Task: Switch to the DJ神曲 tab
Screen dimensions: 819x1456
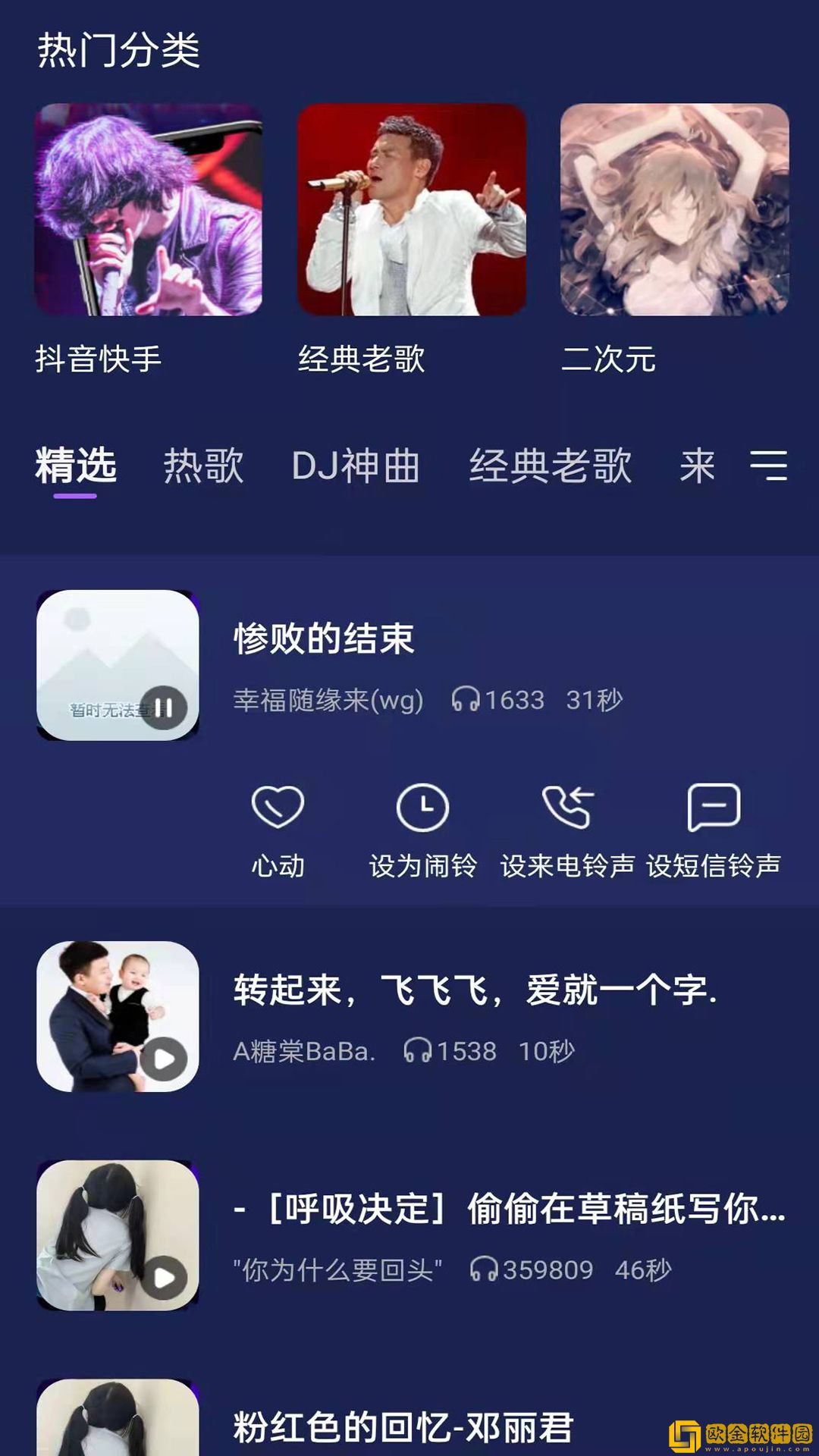Action: point(356,466)
